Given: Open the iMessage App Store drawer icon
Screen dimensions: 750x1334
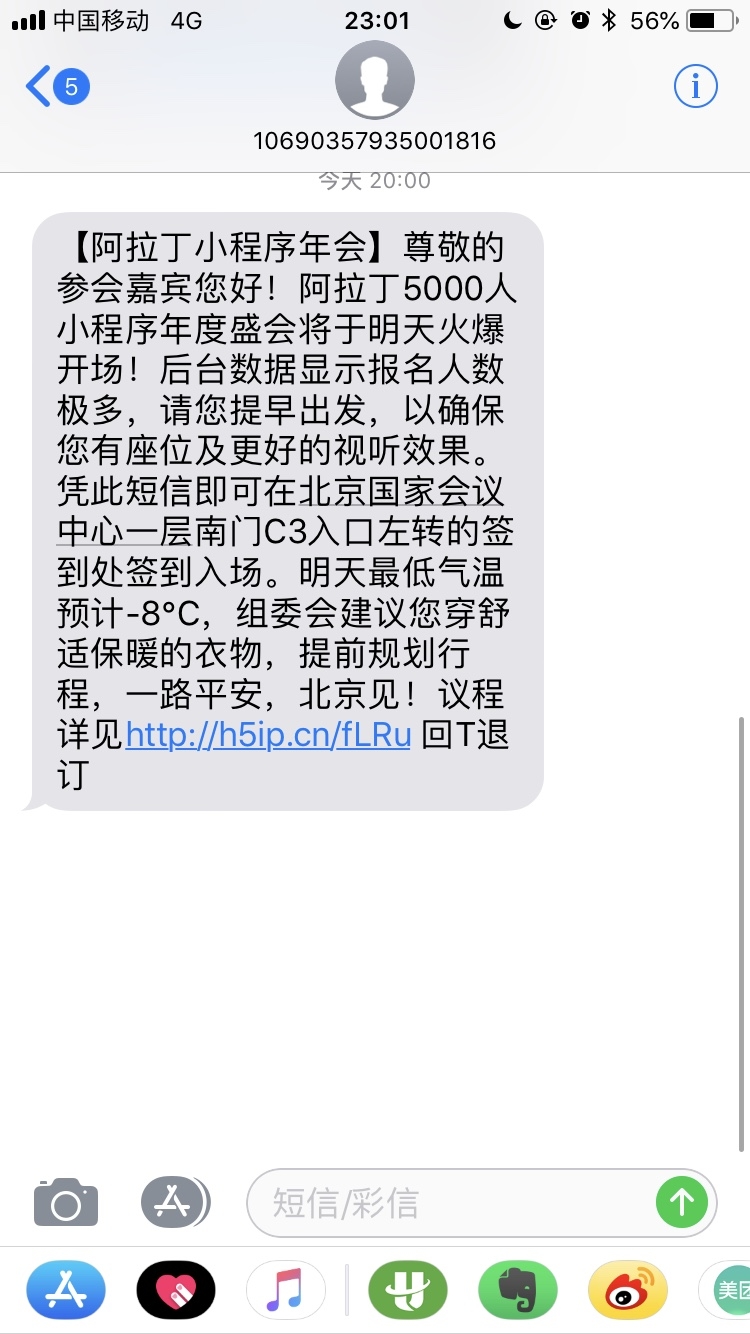Looking at the screenshot, I should 175,1202.
